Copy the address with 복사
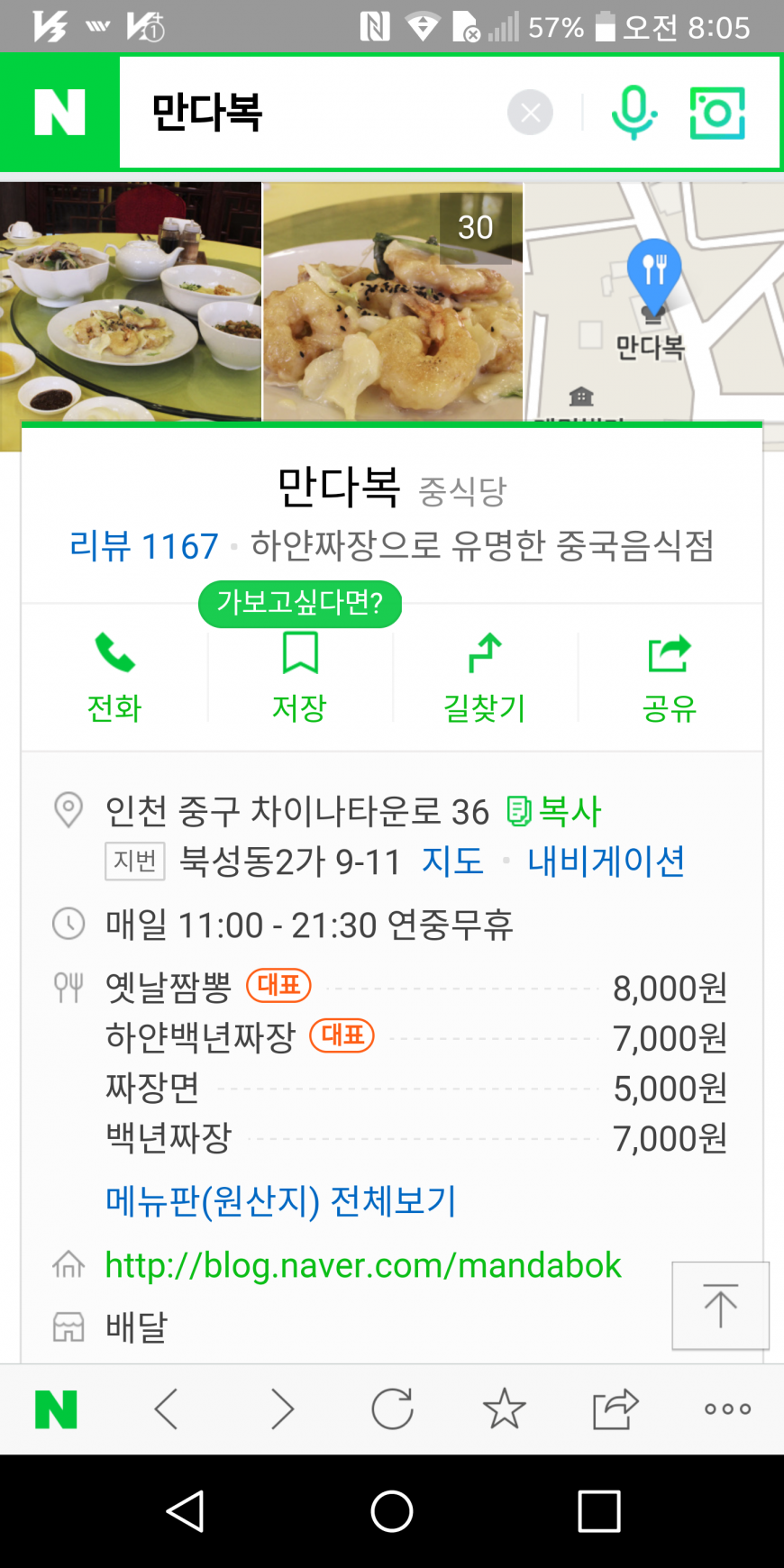784x1568 pixels. coord(555,811)
